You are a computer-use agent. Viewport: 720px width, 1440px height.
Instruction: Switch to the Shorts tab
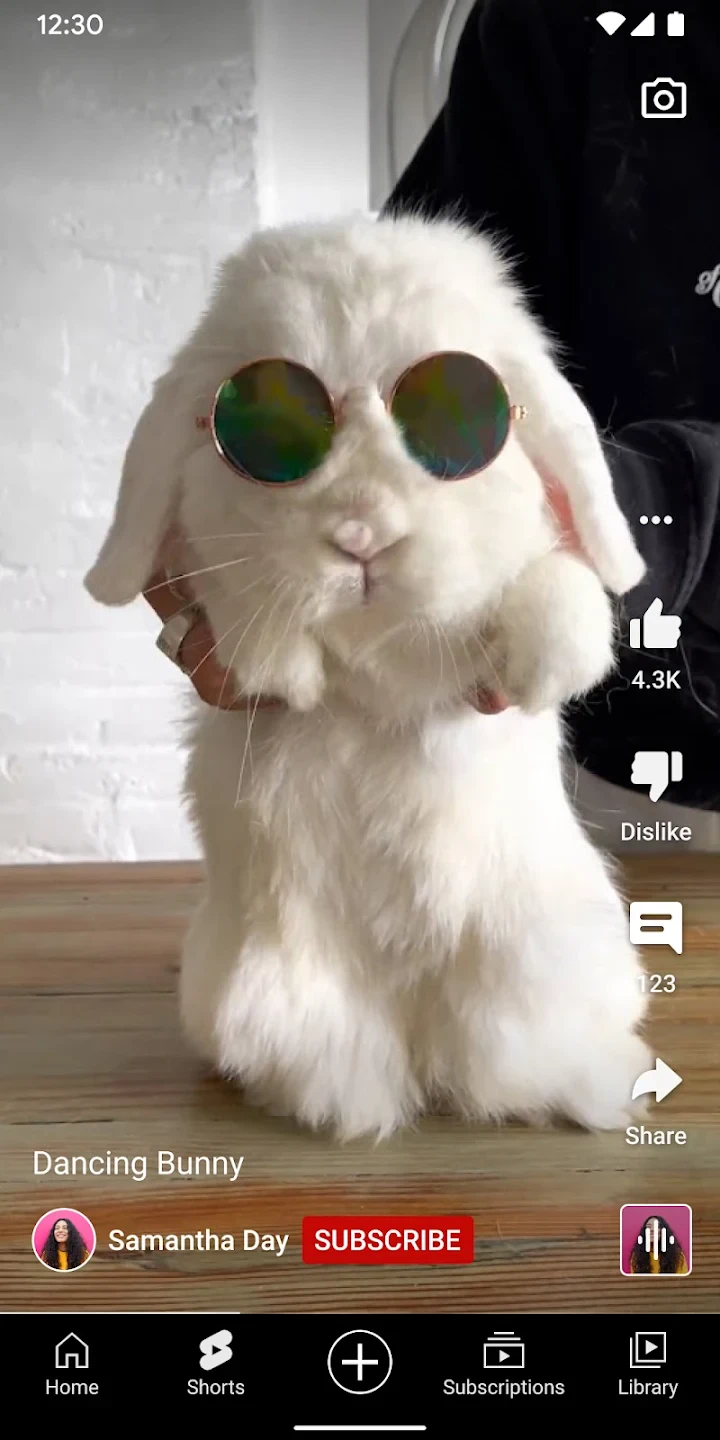[x=215, y=1364]
